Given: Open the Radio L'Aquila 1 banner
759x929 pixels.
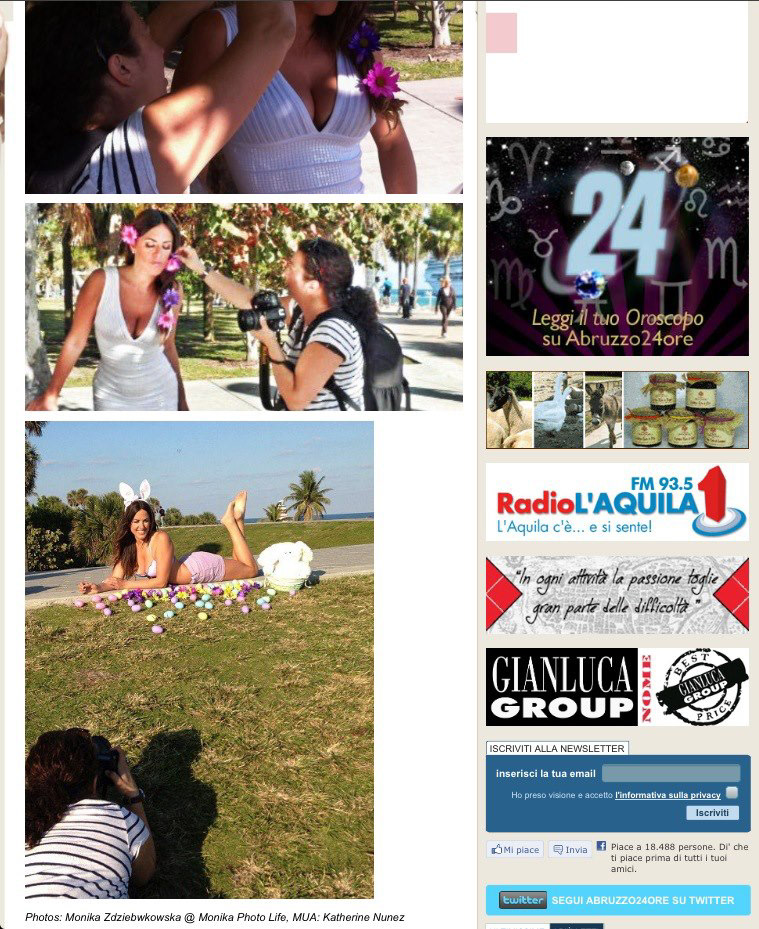Looking at the screenshot, I should 617,501.
